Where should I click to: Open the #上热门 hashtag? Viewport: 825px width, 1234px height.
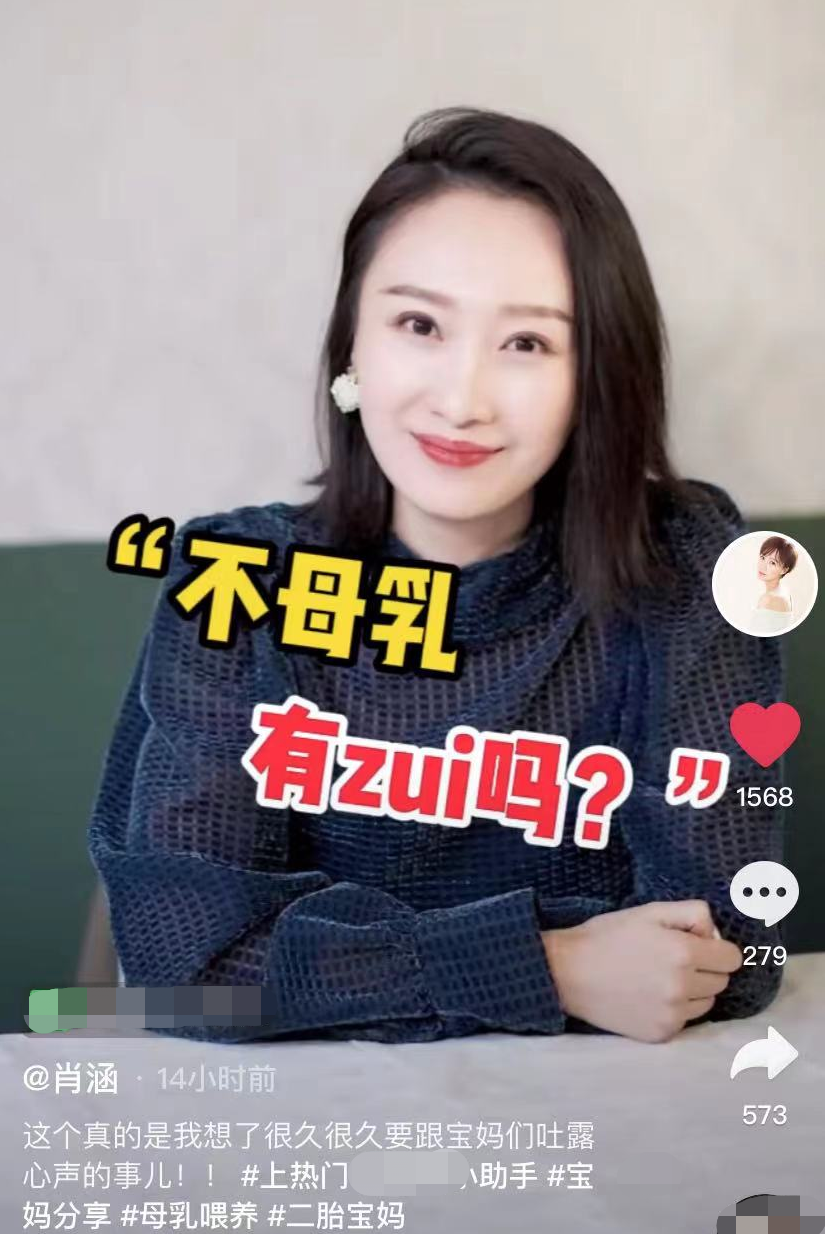click(x=295, y=1175)
